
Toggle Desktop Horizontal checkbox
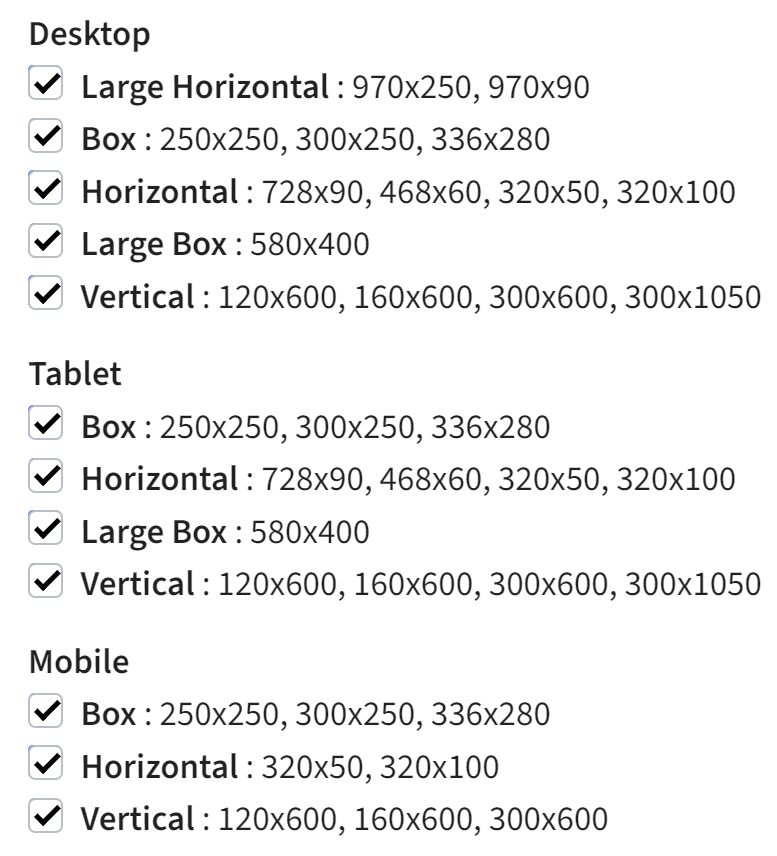[45, 189]
